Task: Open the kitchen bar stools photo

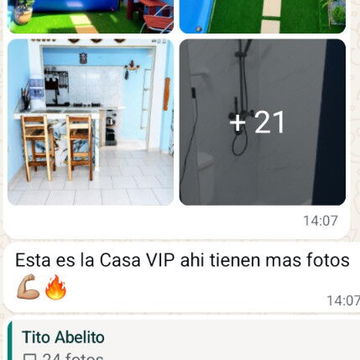Action: point(91,122)
